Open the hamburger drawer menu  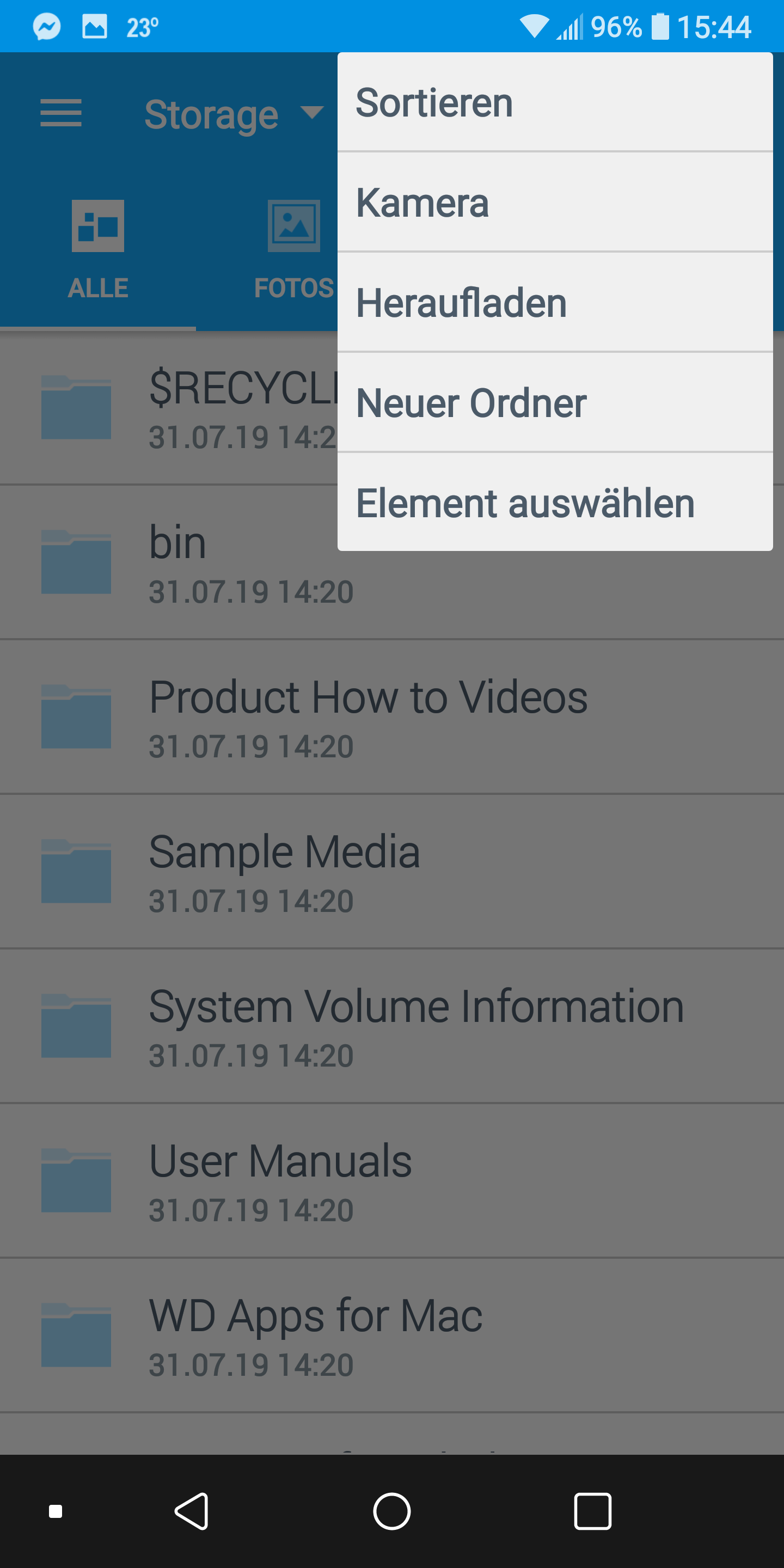tap(61, 114)
